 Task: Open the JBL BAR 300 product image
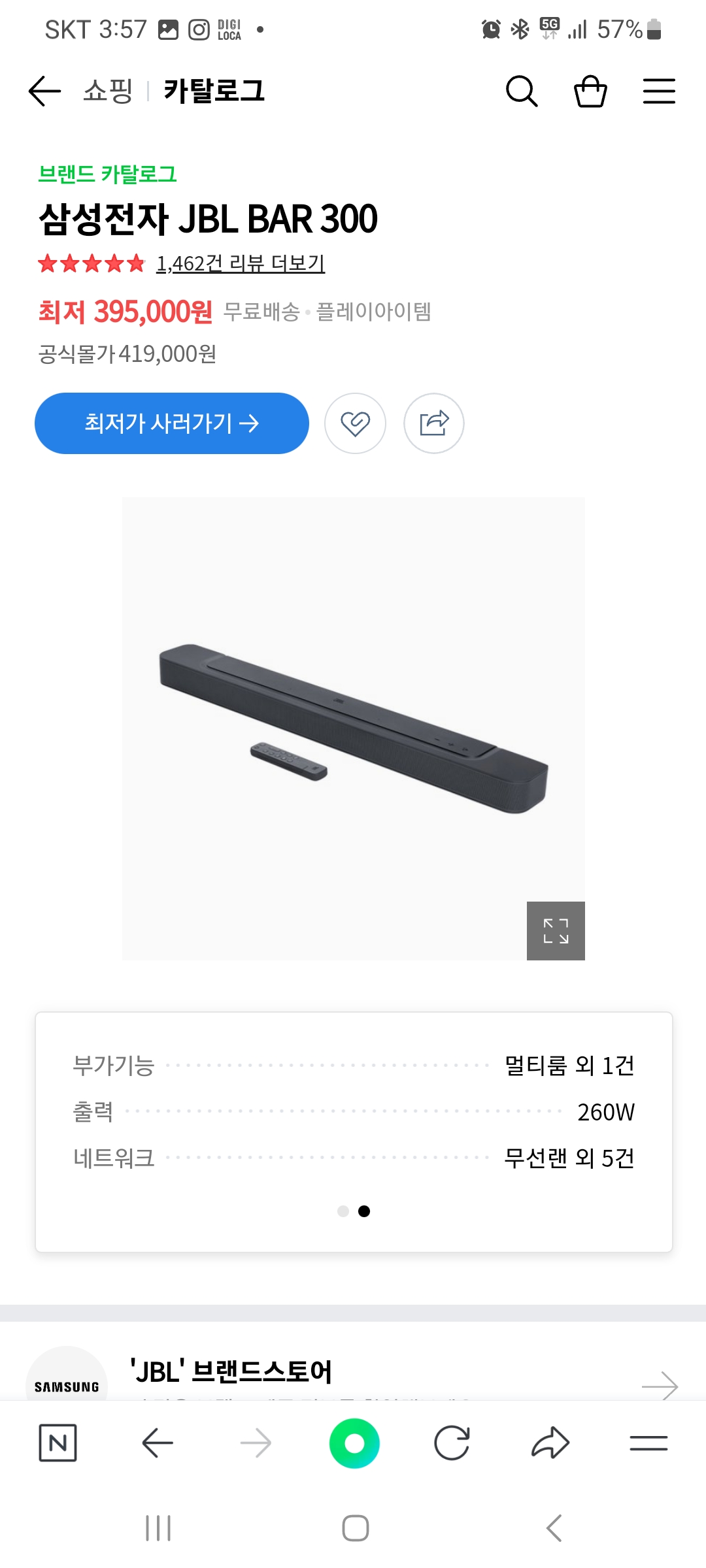[353, 725]
